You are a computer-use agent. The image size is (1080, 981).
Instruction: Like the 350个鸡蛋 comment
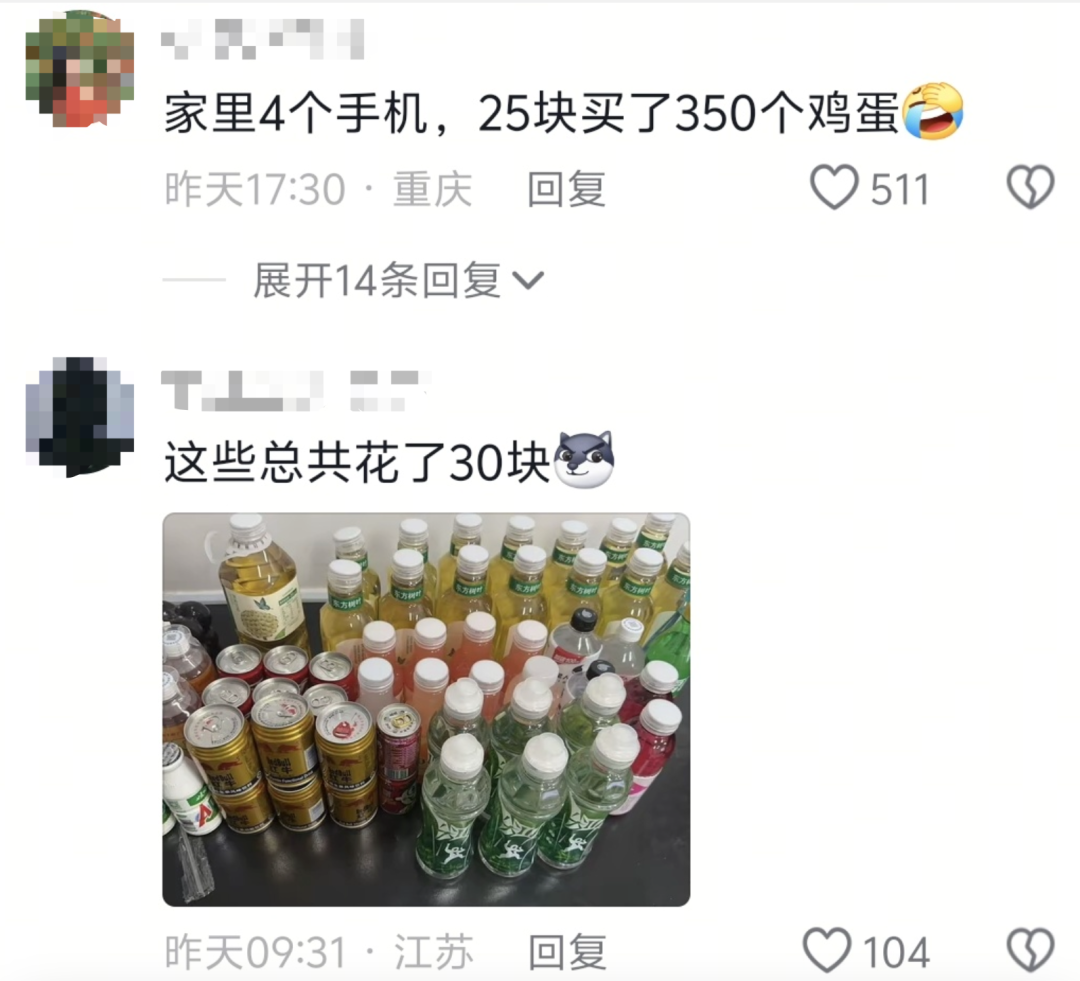(x=834, y=188)
